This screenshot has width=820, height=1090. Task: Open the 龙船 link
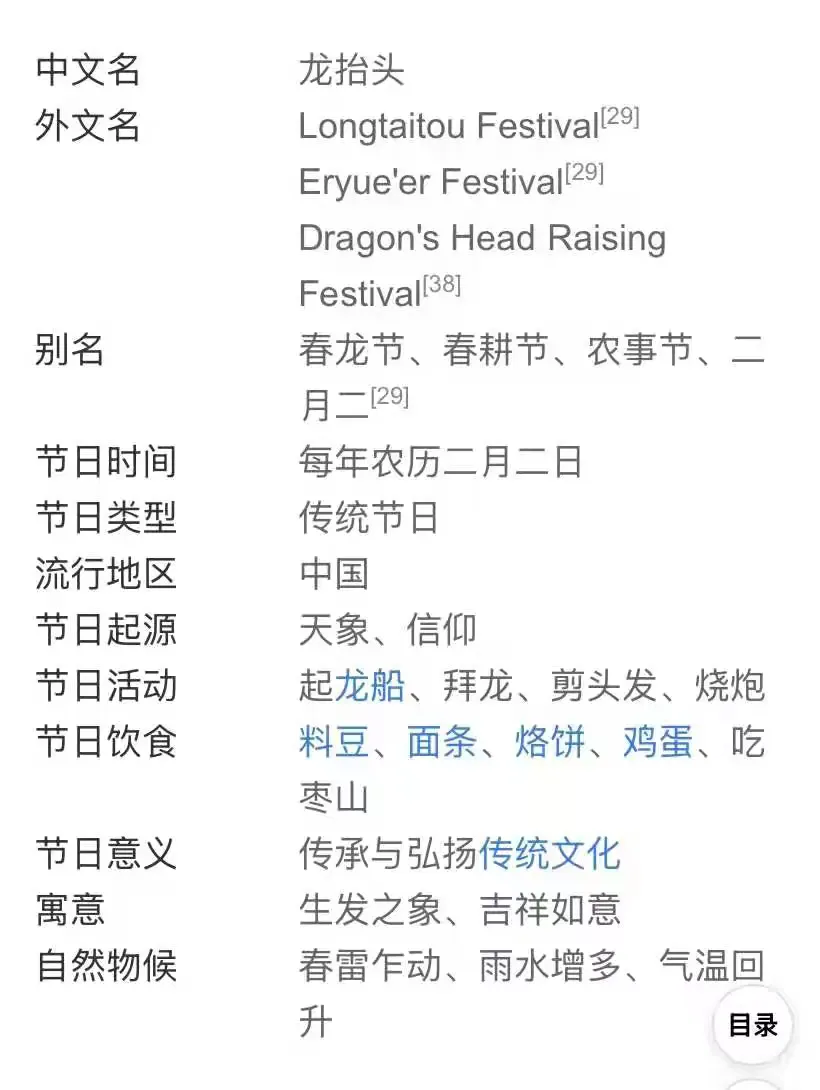pos(370,686)
